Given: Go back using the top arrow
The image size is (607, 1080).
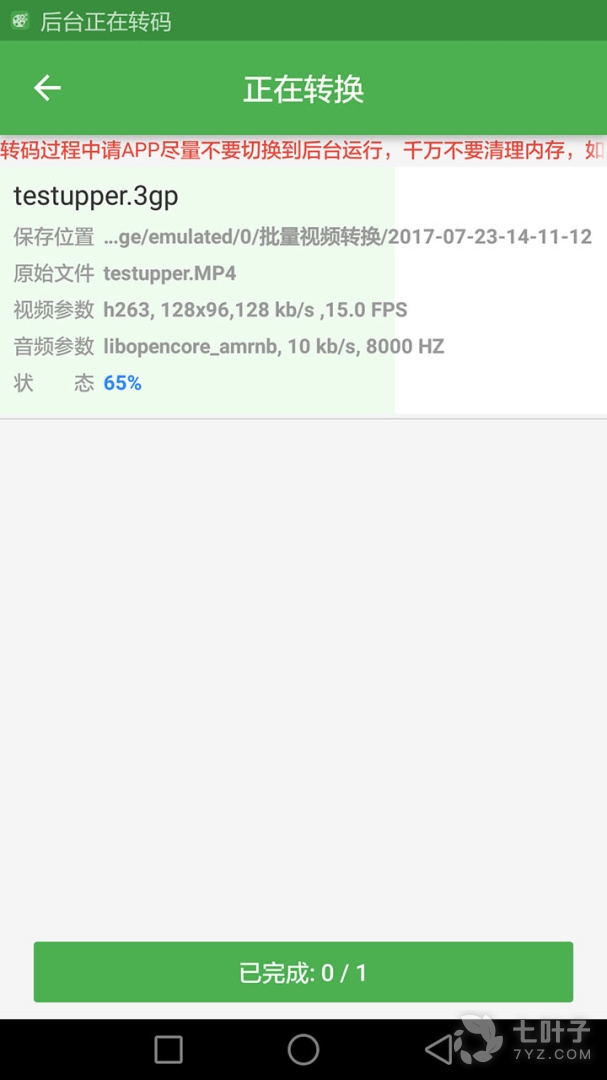Looking at the screenshot, I should [x=47, y=88].
